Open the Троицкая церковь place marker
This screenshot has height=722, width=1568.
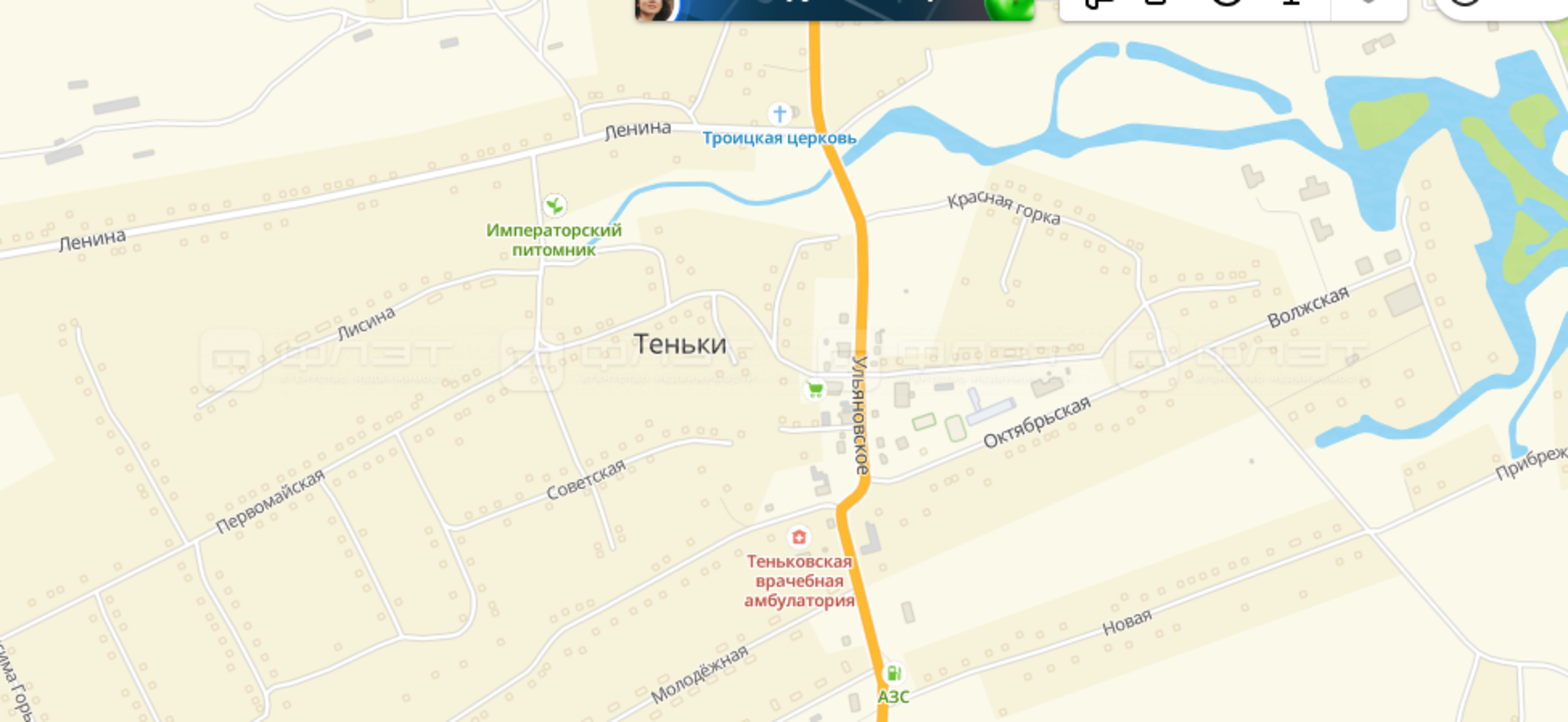tap(779, 114)
